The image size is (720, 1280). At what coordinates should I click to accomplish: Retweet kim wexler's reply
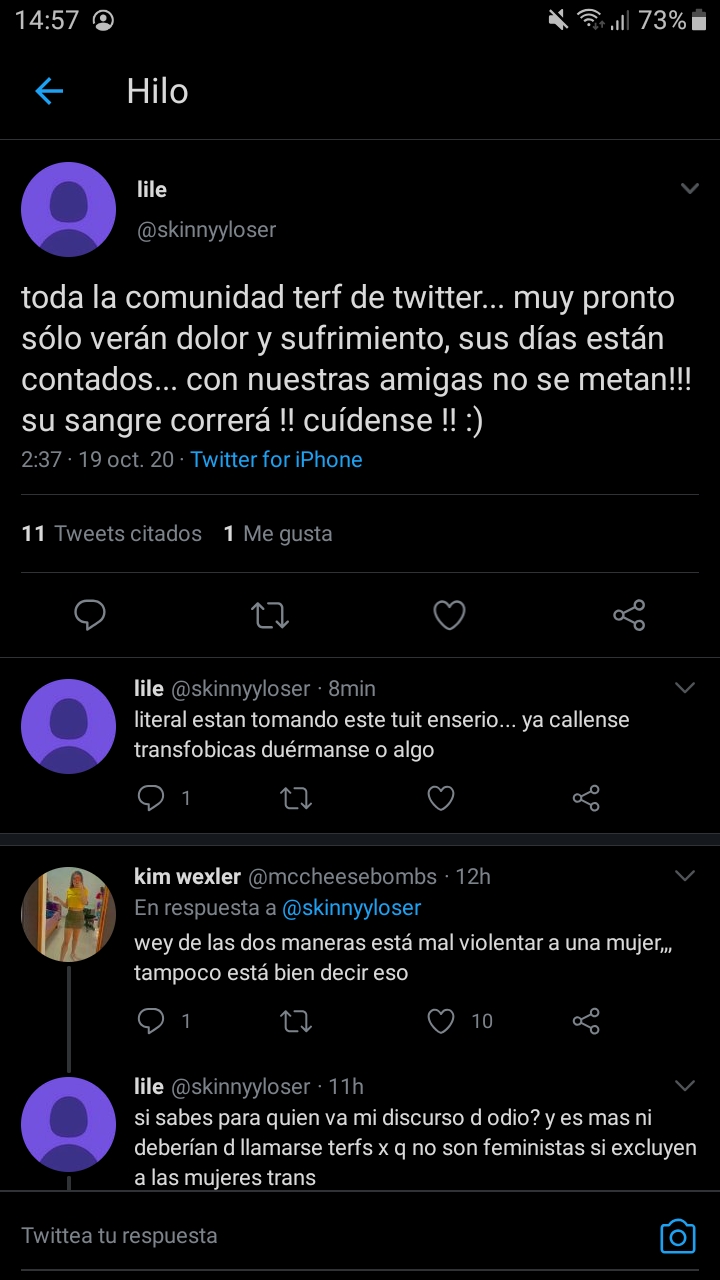click(296, 1021)
